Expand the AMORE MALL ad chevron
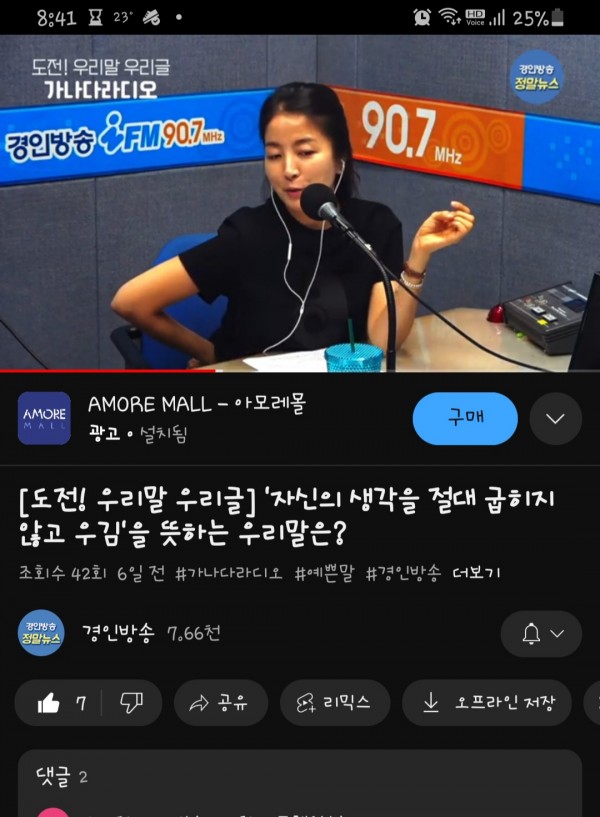 (x=555, y=418)
